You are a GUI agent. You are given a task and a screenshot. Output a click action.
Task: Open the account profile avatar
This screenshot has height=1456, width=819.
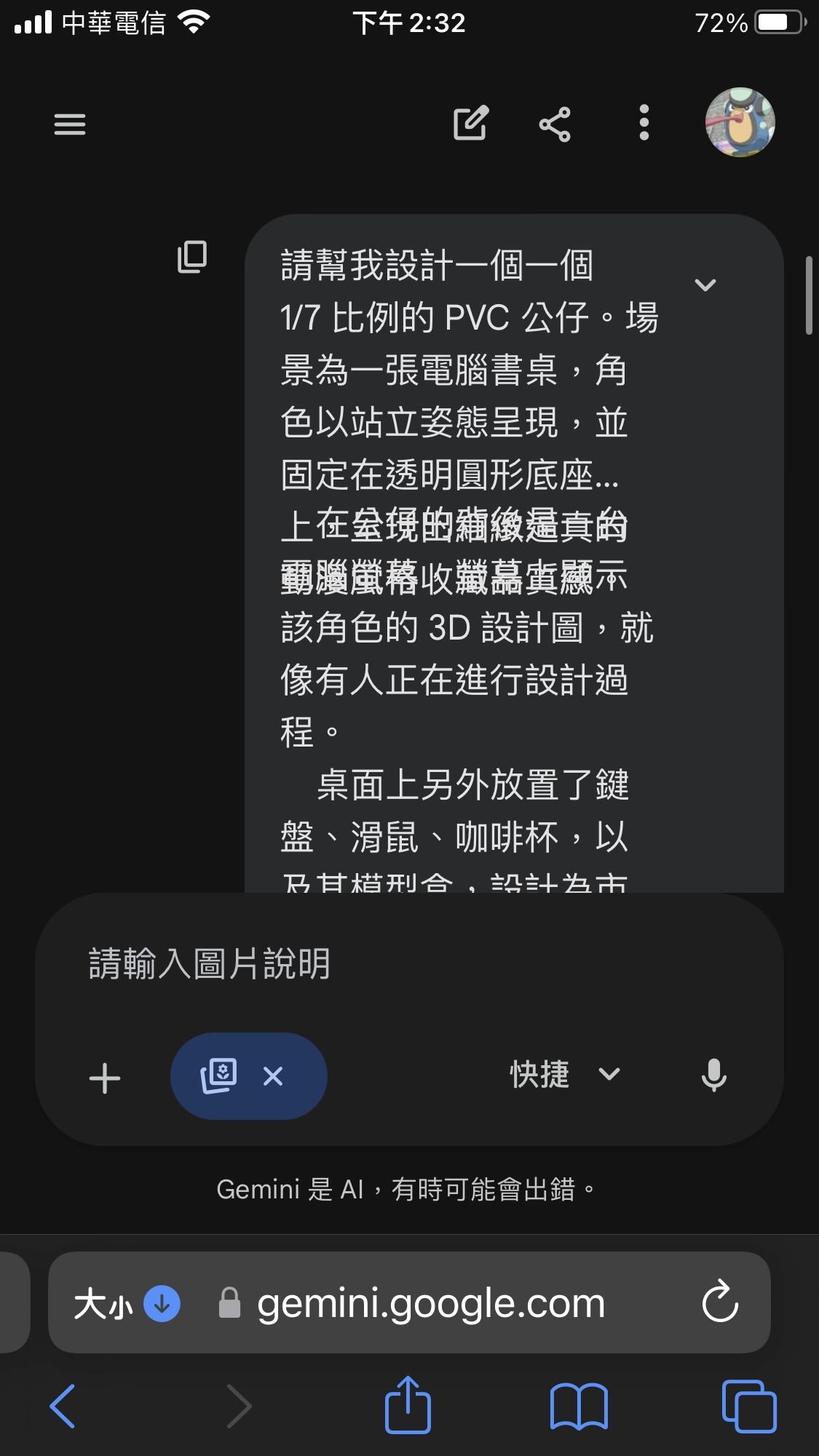(x=740, y=122)
